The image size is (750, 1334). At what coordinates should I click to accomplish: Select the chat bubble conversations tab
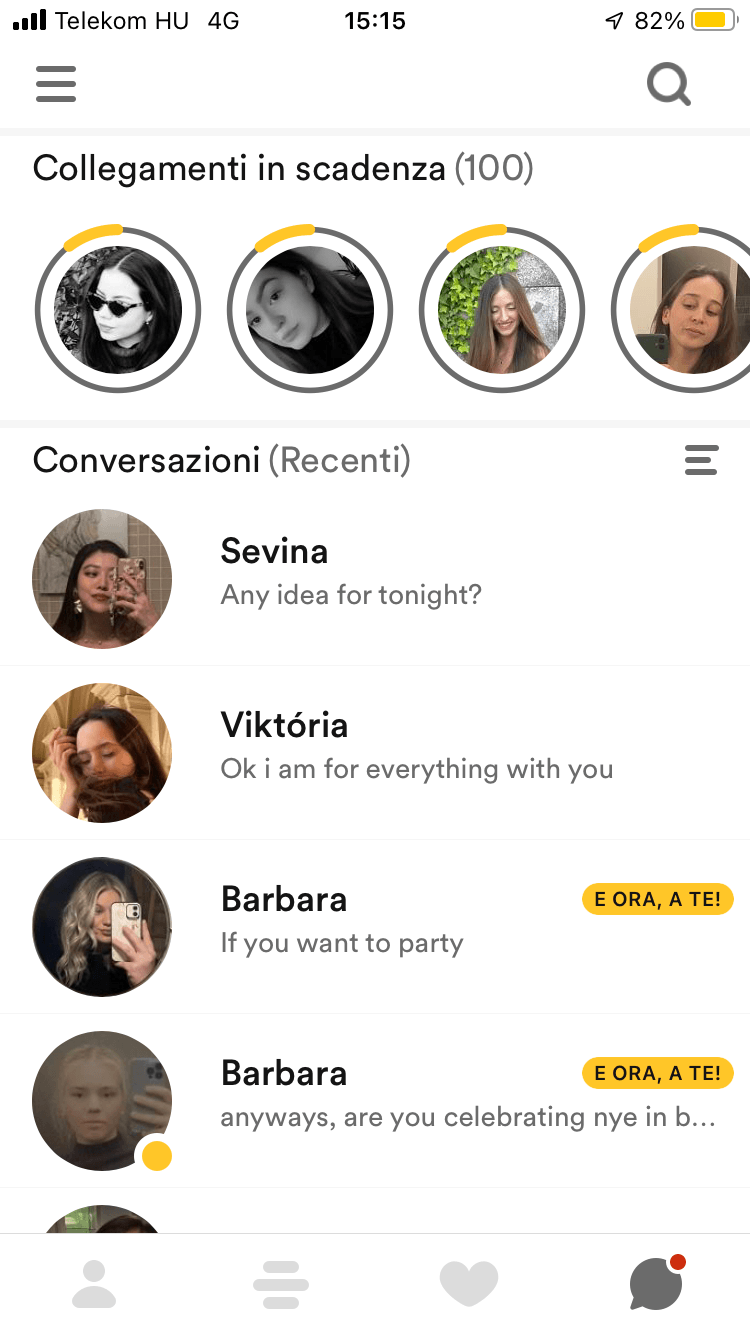tap(656, 1283)
